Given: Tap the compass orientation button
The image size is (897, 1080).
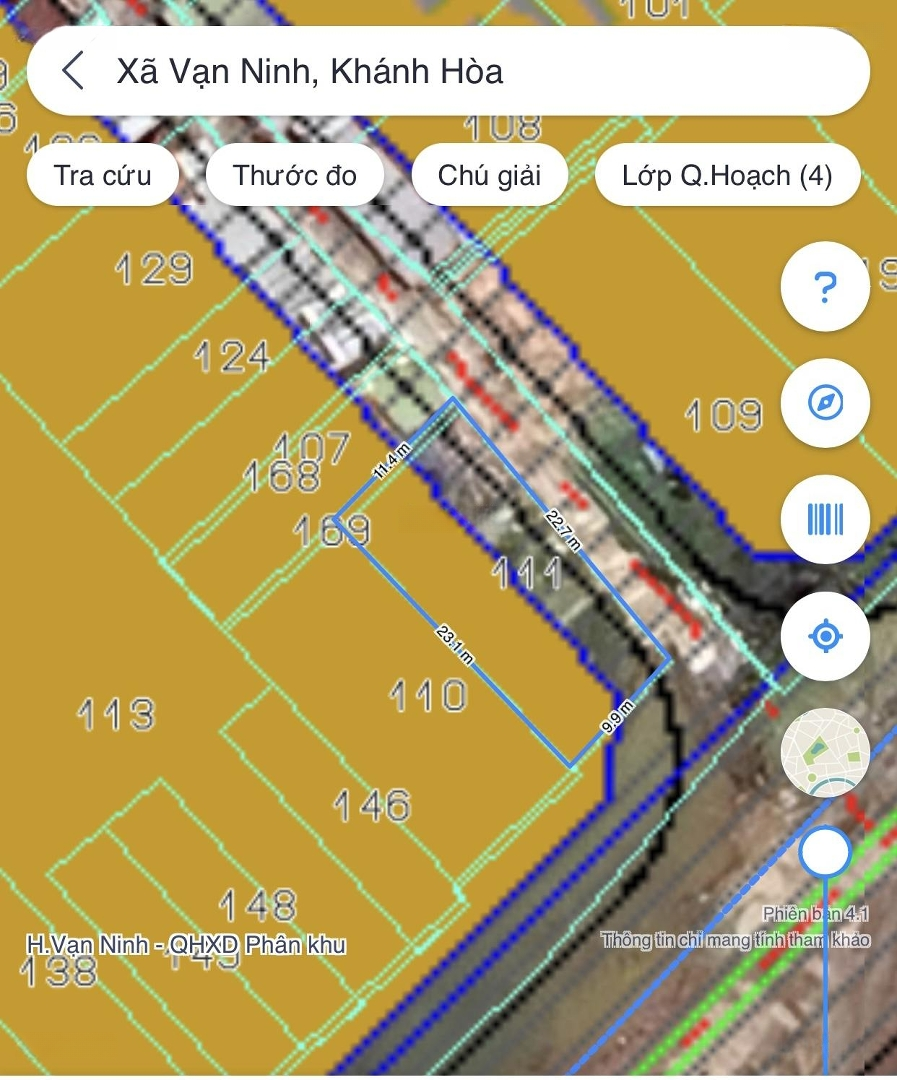Looking at the screenshot, I should point(825,403).
